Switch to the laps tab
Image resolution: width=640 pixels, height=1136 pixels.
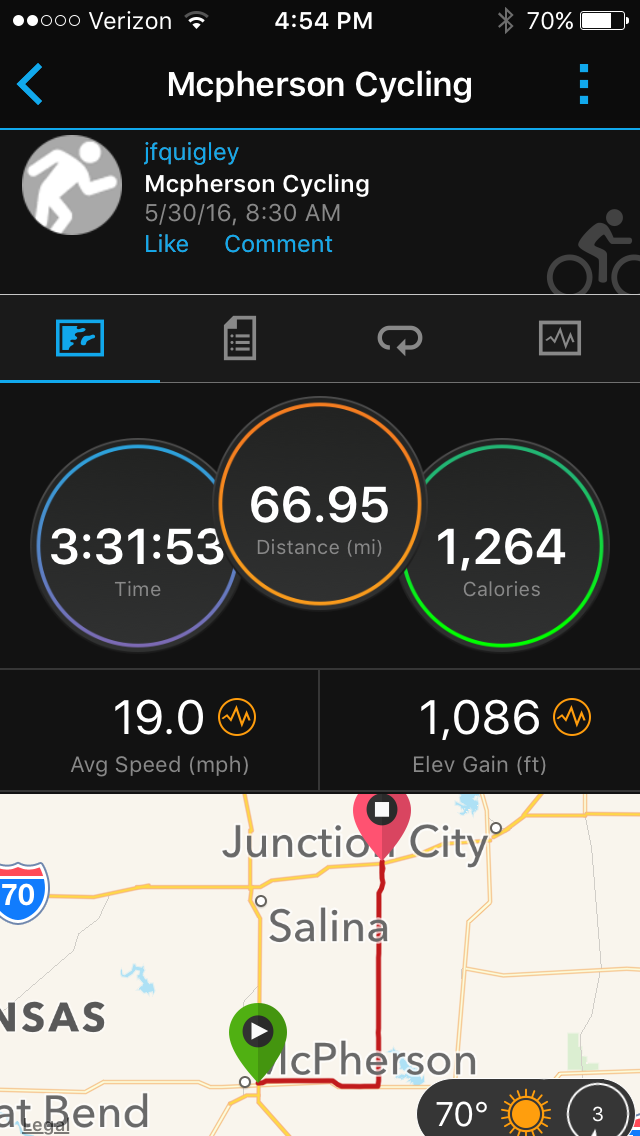coord(400,339)
